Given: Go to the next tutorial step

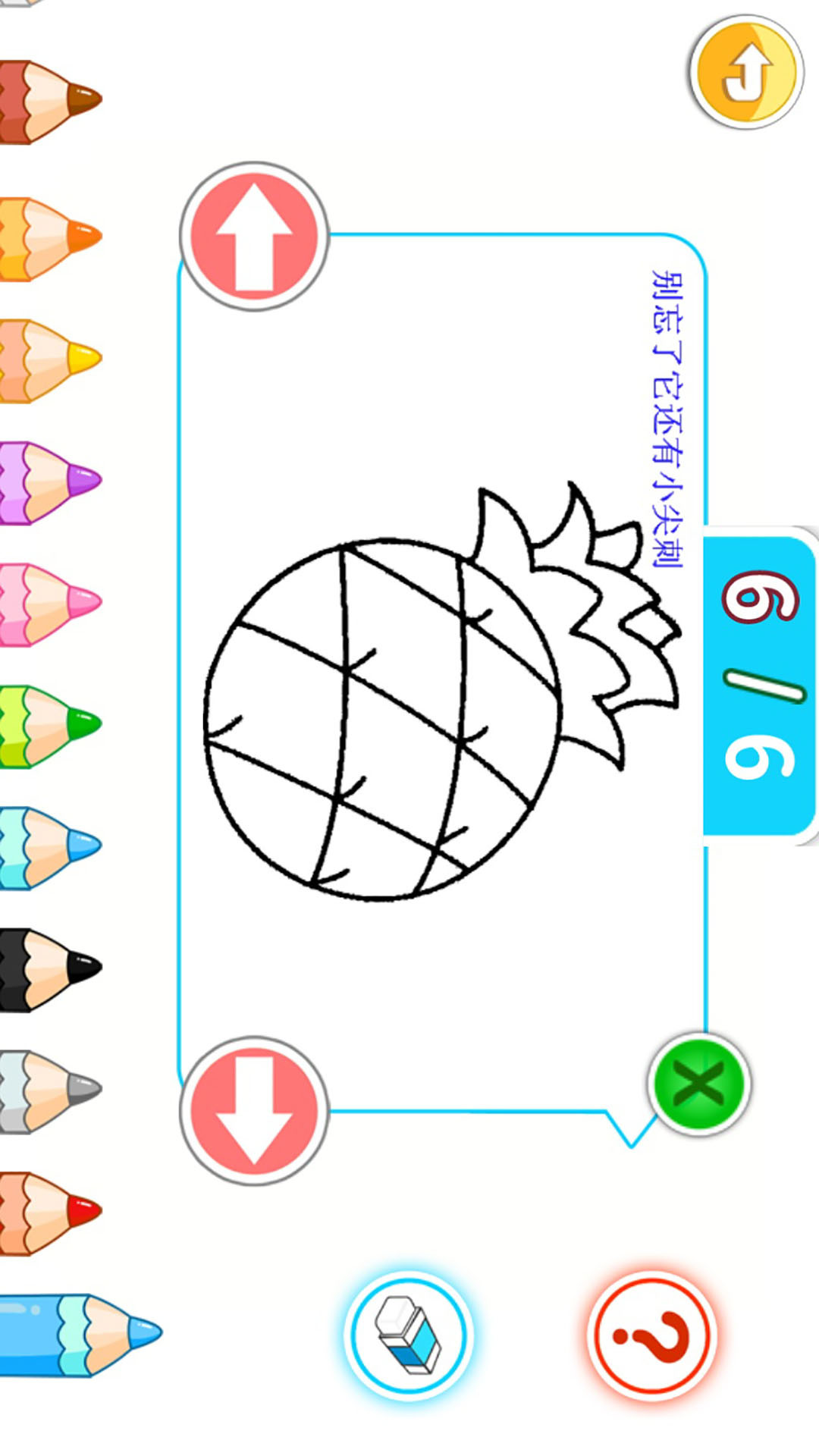Looking at the screenshot, I should point(254,1111).
